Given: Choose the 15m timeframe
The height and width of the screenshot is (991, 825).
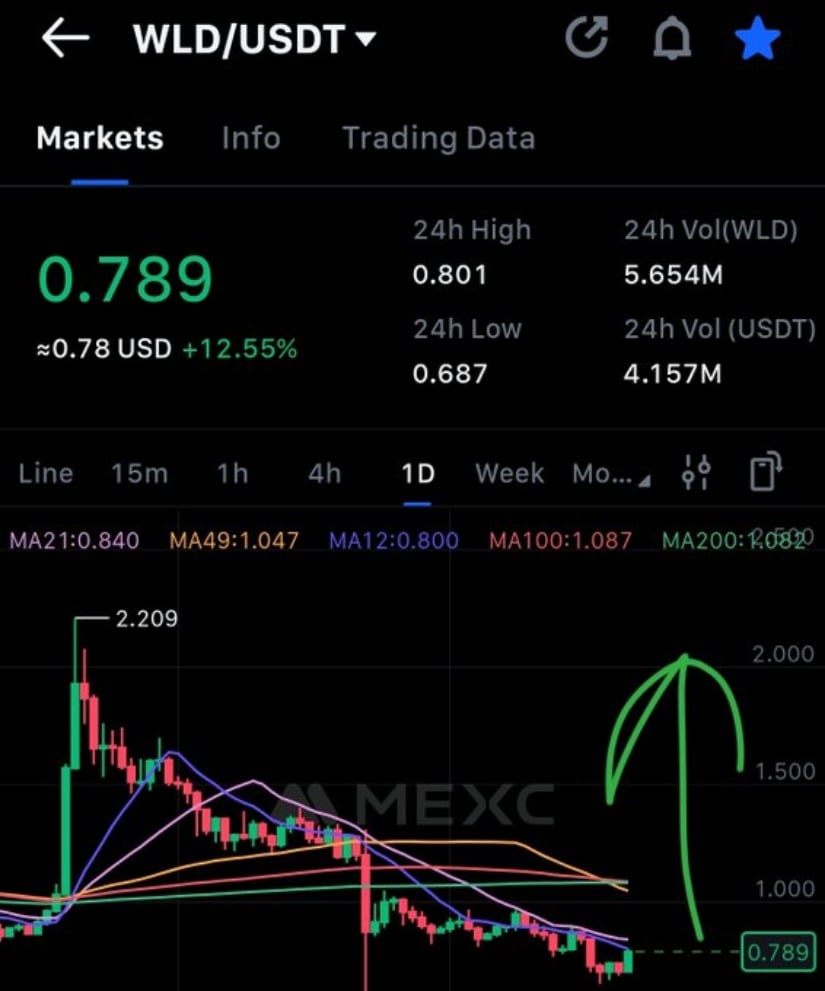Looking at the screenshot, I should tap(139, 473).
